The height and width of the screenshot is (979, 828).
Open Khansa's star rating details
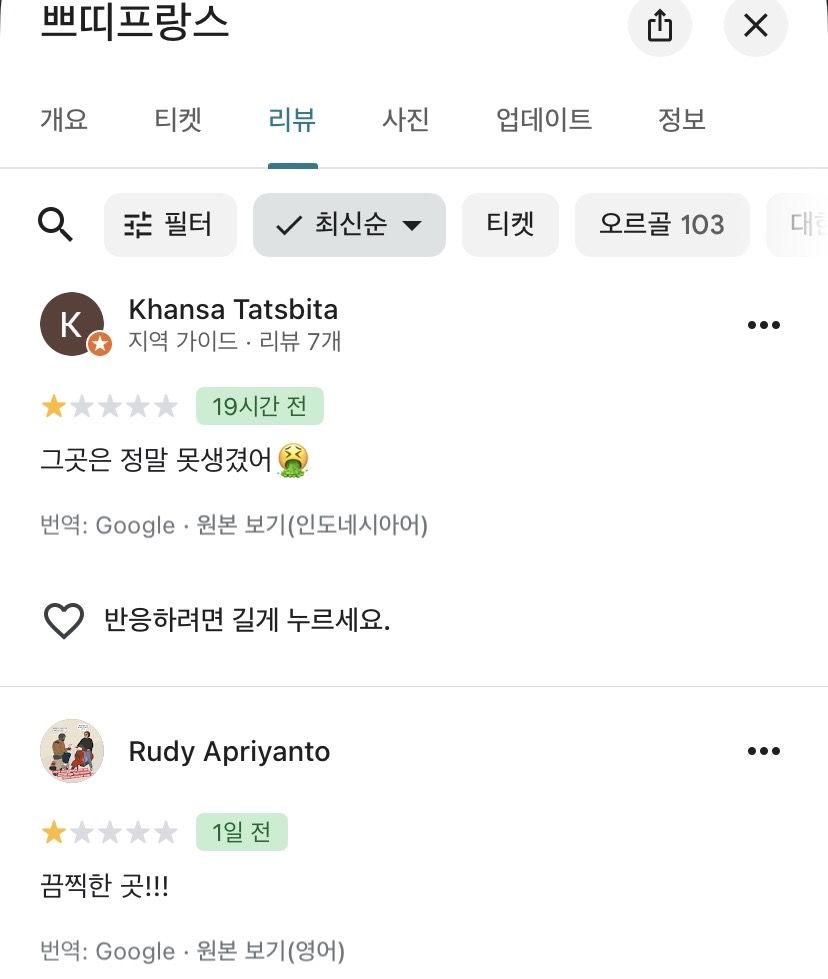point(110,406)
